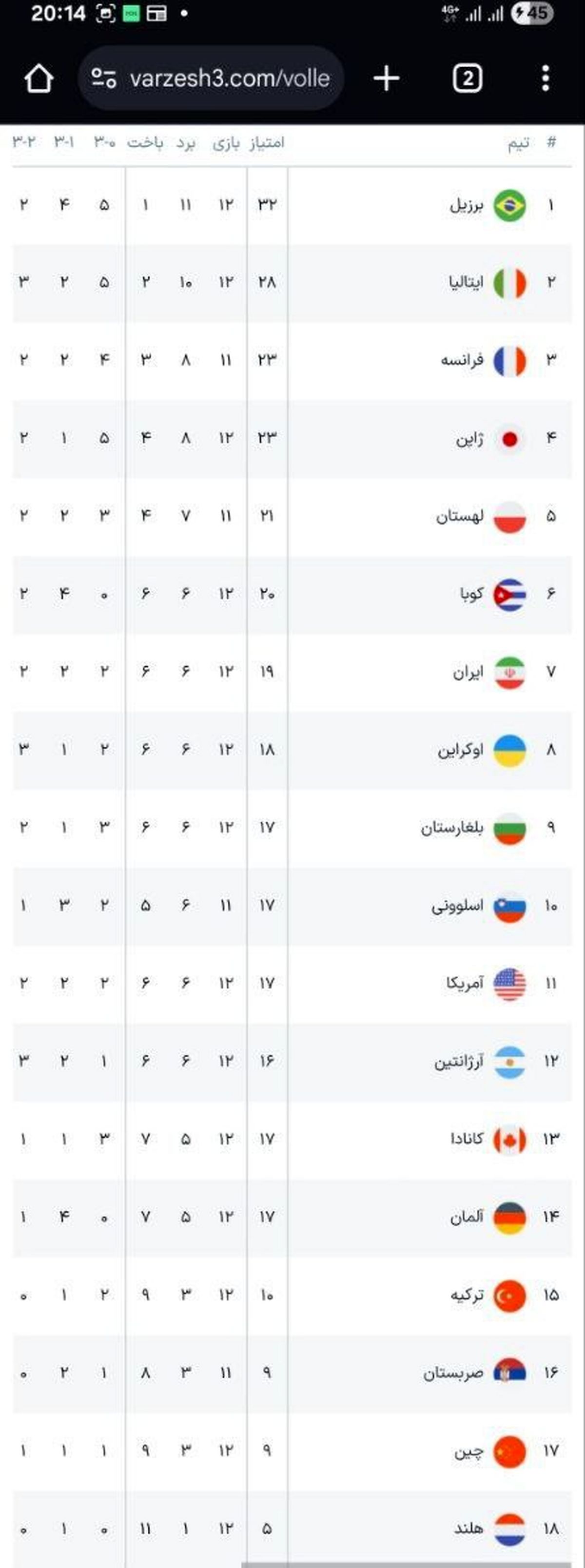
Task: Tap the USA flag next to آمریکا
Action: (509, 983)
